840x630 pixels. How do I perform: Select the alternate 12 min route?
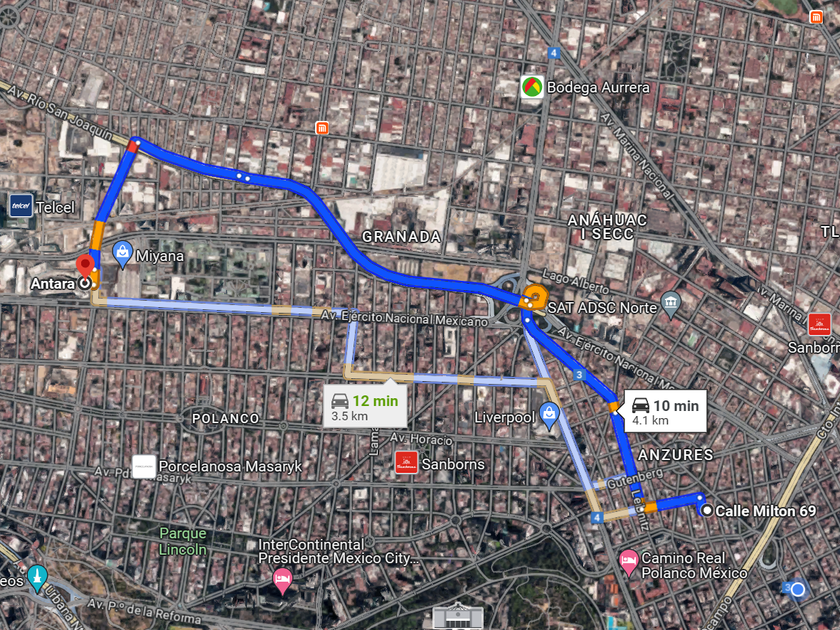tap(365, 406)
